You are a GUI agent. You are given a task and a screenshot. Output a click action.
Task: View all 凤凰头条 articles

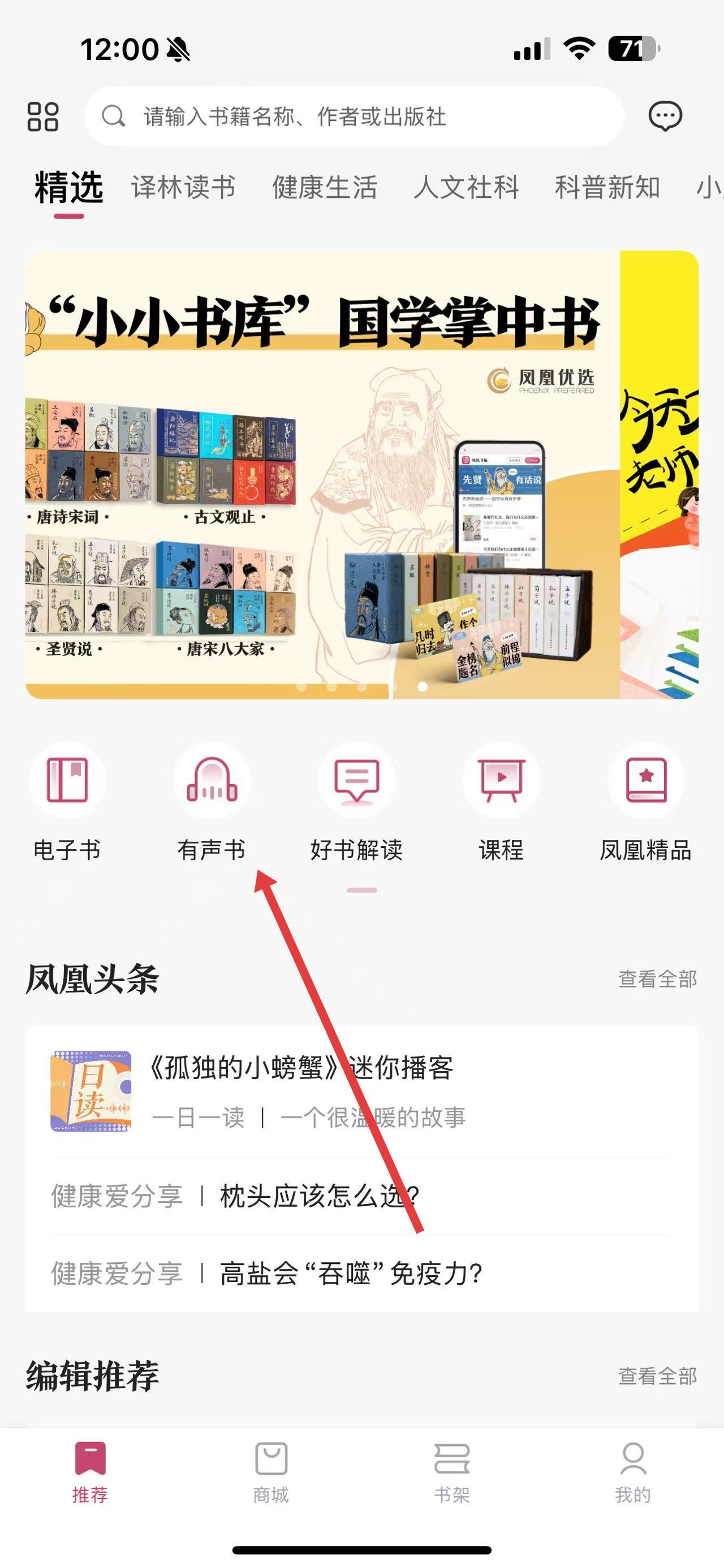tap(658, 979)
